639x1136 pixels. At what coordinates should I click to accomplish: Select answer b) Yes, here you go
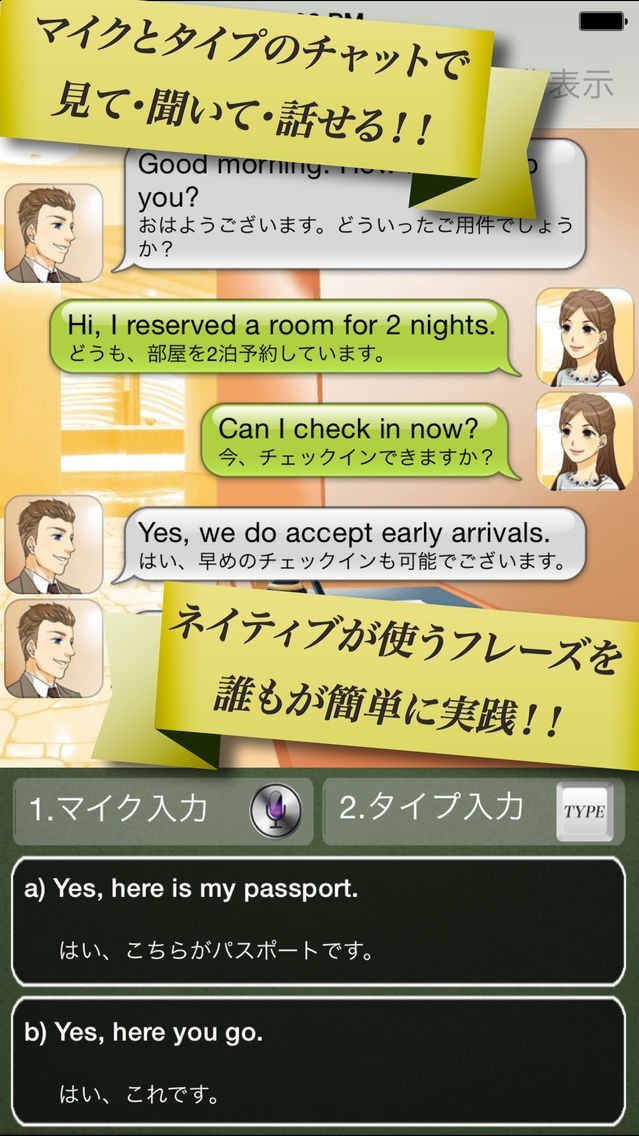[319, 1061]
